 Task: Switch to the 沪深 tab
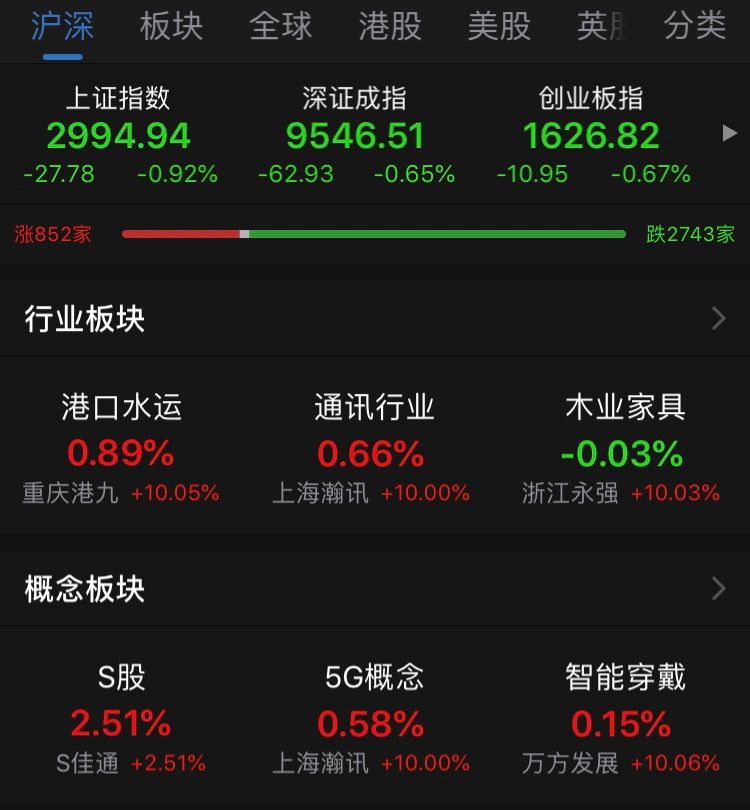pos(63,27)
